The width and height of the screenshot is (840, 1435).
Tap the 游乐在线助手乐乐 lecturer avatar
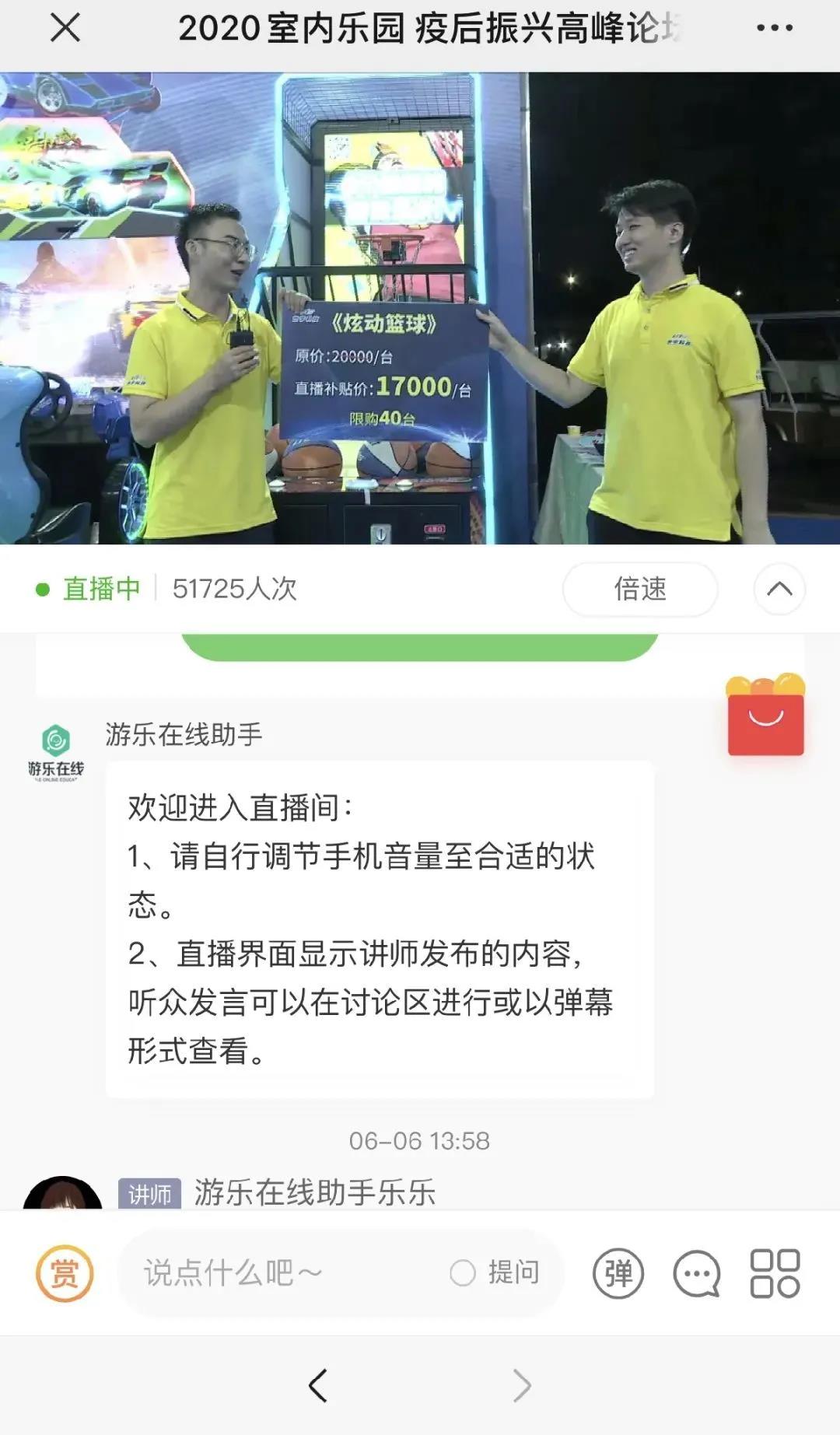tap(62, 1194)
